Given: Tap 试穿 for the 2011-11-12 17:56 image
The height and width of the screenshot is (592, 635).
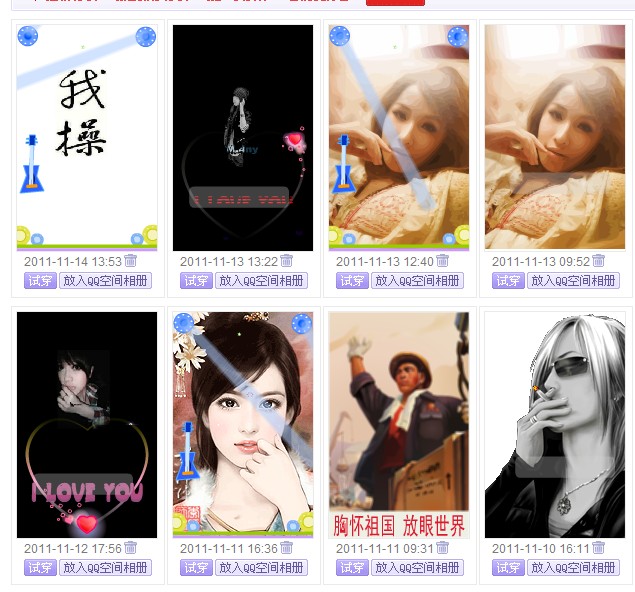Looking at the screenshot, I should [40, 568].
